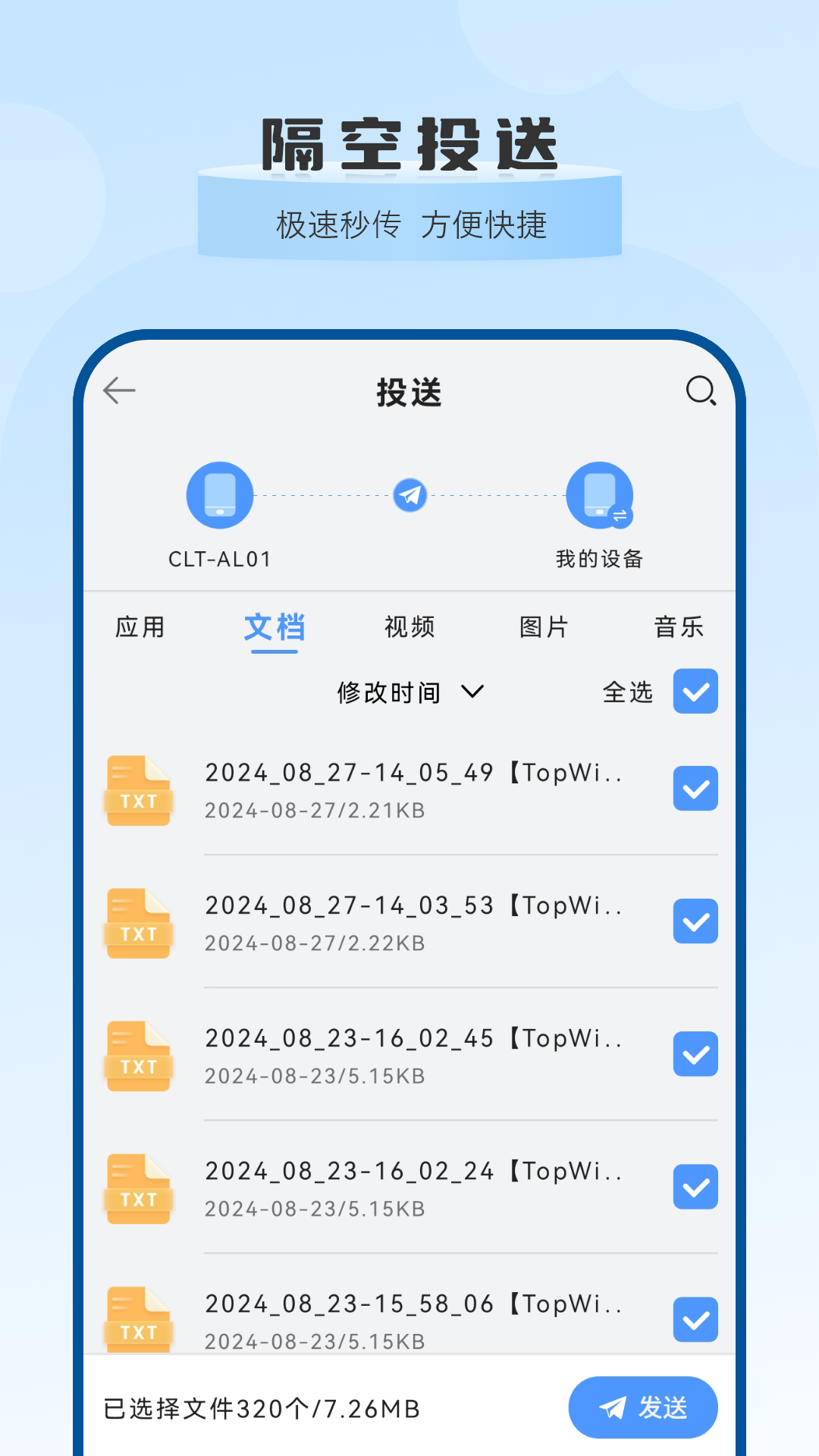Click the selected-files summary 已选择文件320个
Screen dimensions: 819x1456
pyautogui.click(x=262, y=1407)
